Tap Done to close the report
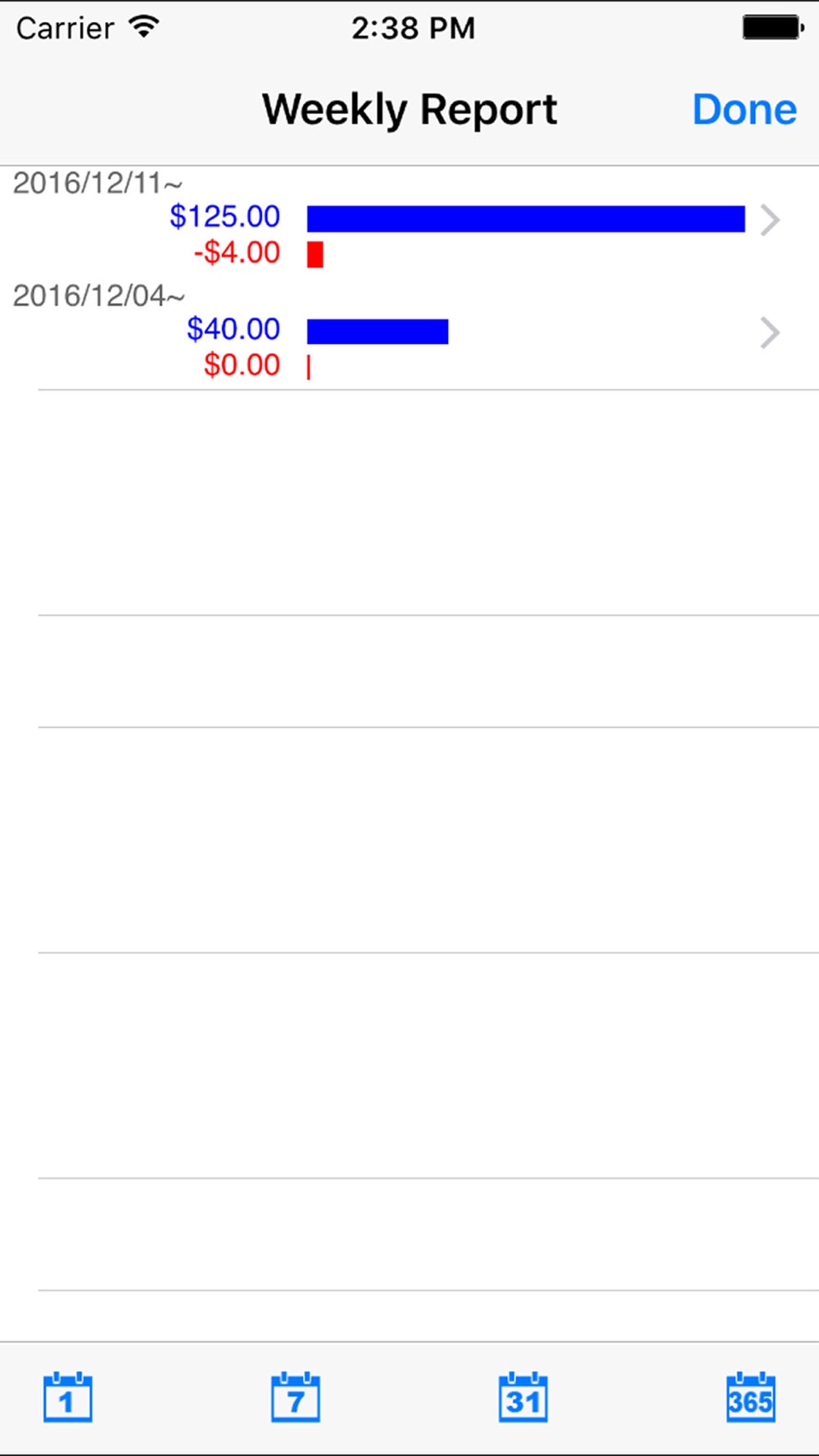This screenshot has width=819, height=1456. pos(744,110)
